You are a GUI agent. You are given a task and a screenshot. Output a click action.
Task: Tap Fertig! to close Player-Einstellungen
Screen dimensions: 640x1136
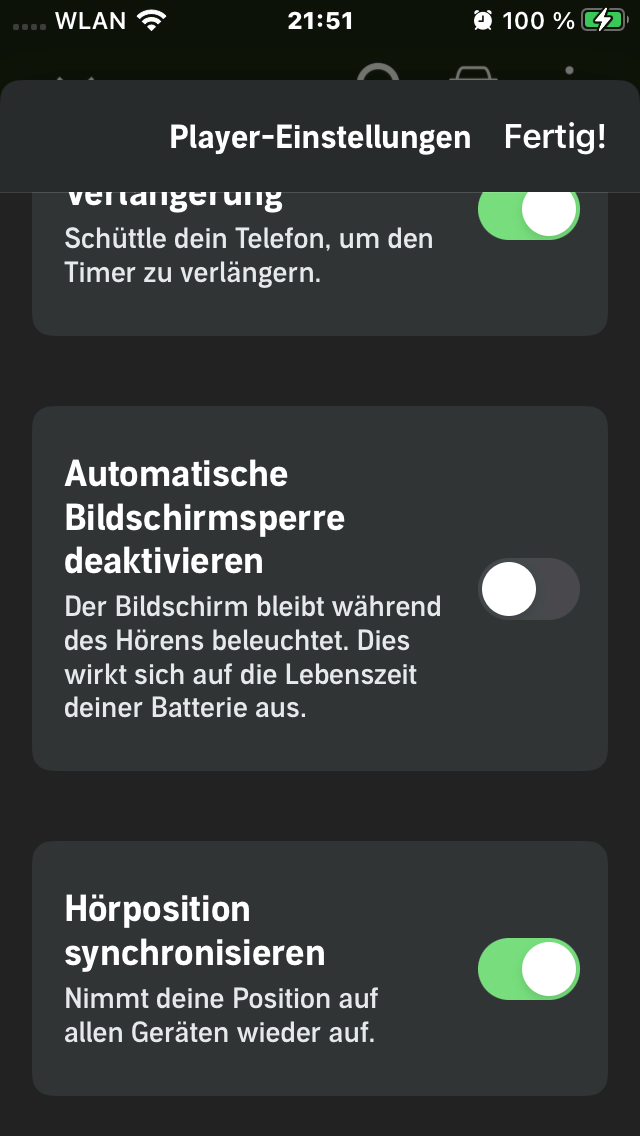(x=555, y=137)
